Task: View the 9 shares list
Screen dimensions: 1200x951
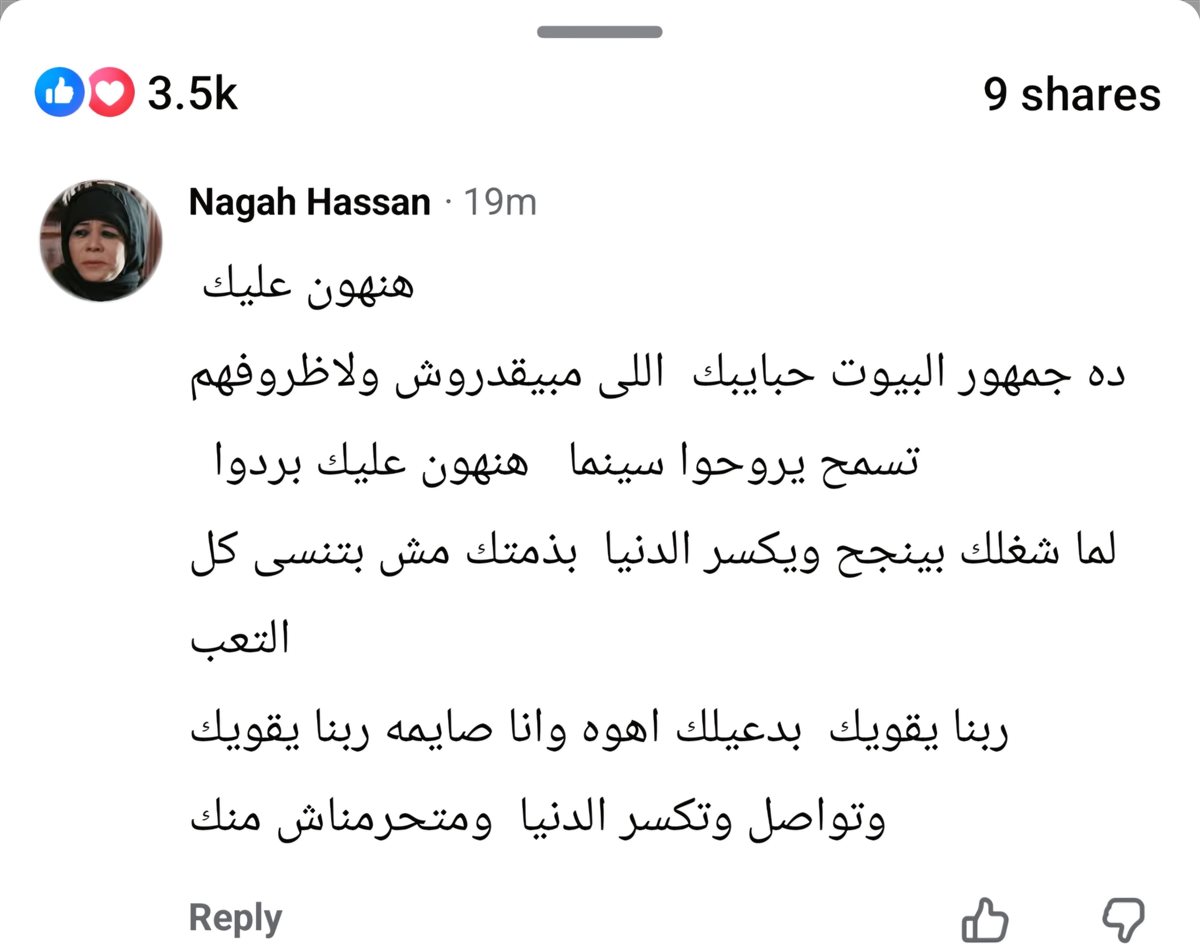Action: point(1072,95)
